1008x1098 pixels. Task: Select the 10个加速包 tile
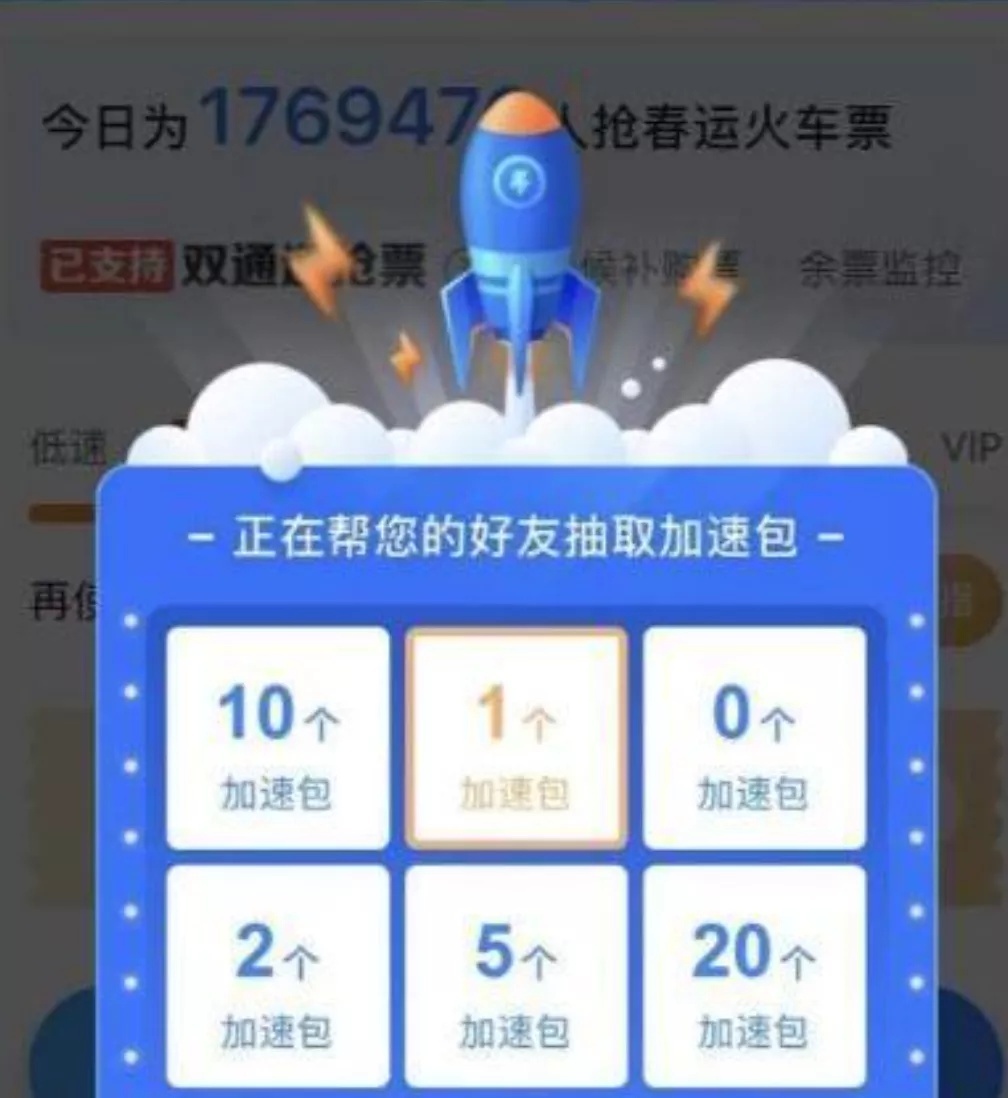[x=277, y=738]
